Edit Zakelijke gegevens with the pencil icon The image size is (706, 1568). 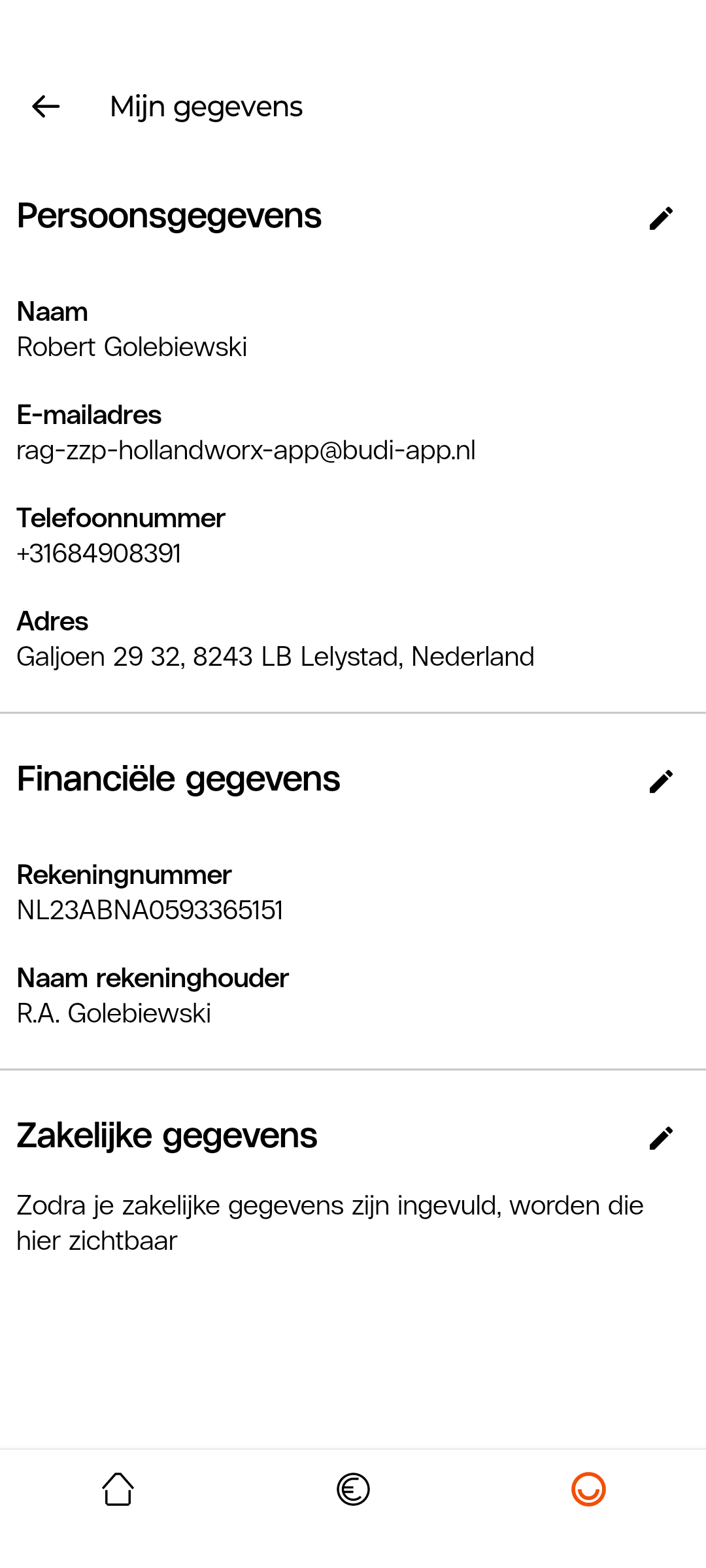click(661, 1137)
